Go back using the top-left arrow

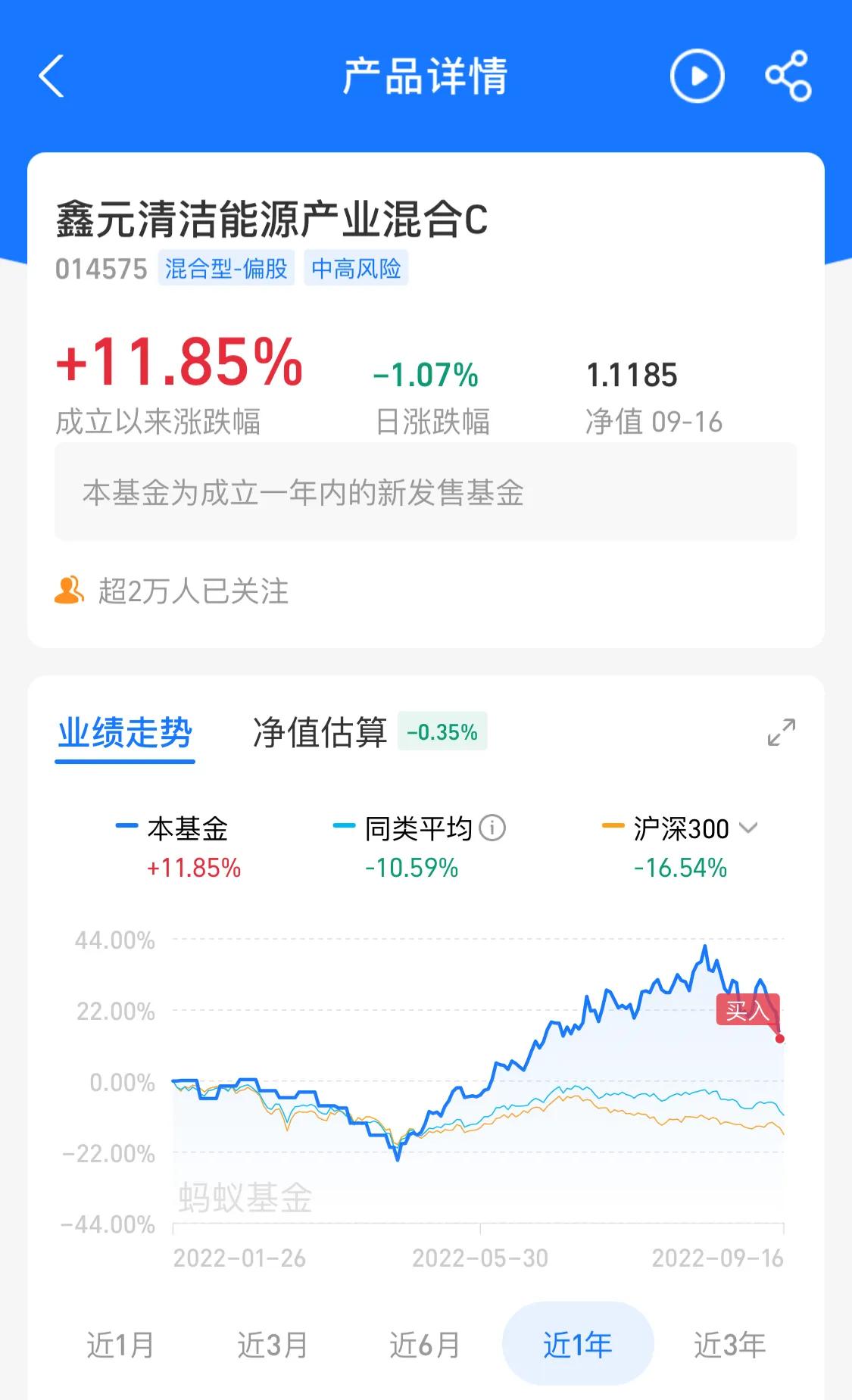[x=51, y=76]
